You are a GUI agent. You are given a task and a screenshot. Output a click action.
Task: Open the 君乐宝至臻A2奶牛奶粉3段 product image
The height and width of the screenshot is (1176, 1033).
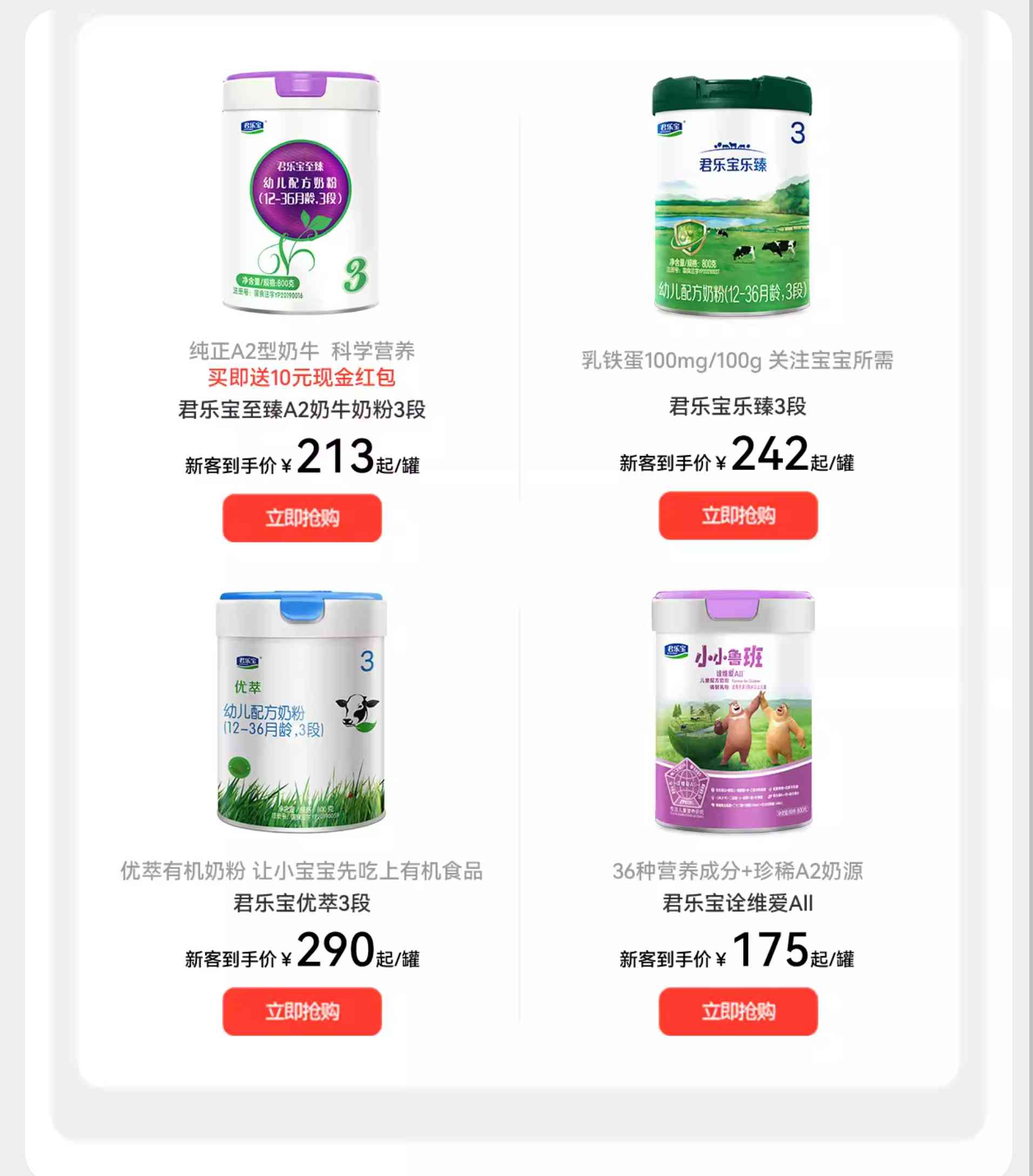pyautogui.click(x=301, y=193)
